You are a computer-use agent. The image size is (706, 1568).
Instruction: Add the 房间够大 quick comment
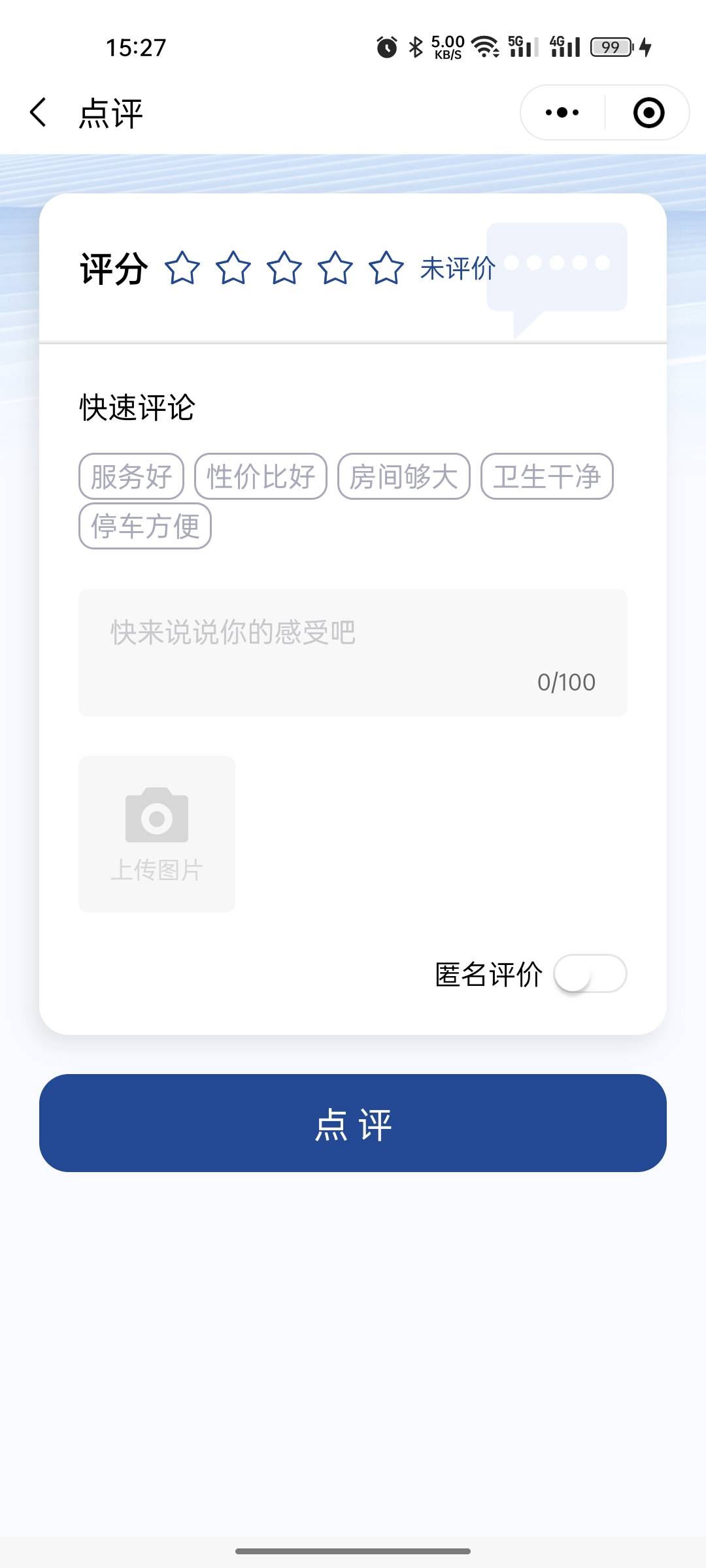point(404,476)
